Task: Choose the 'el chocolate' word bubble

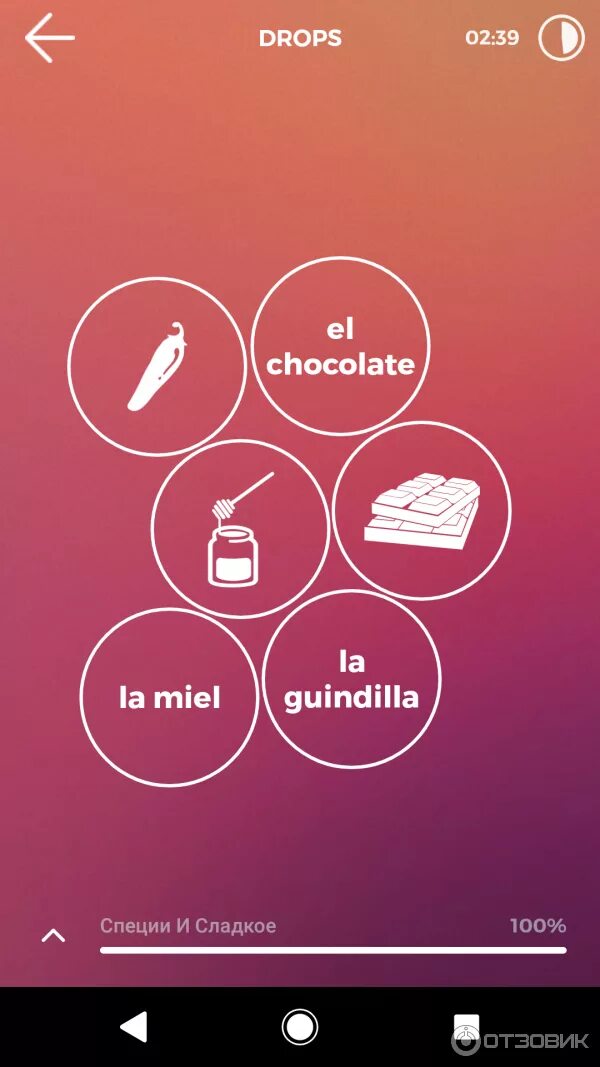Action: click(x=340, y=346)
